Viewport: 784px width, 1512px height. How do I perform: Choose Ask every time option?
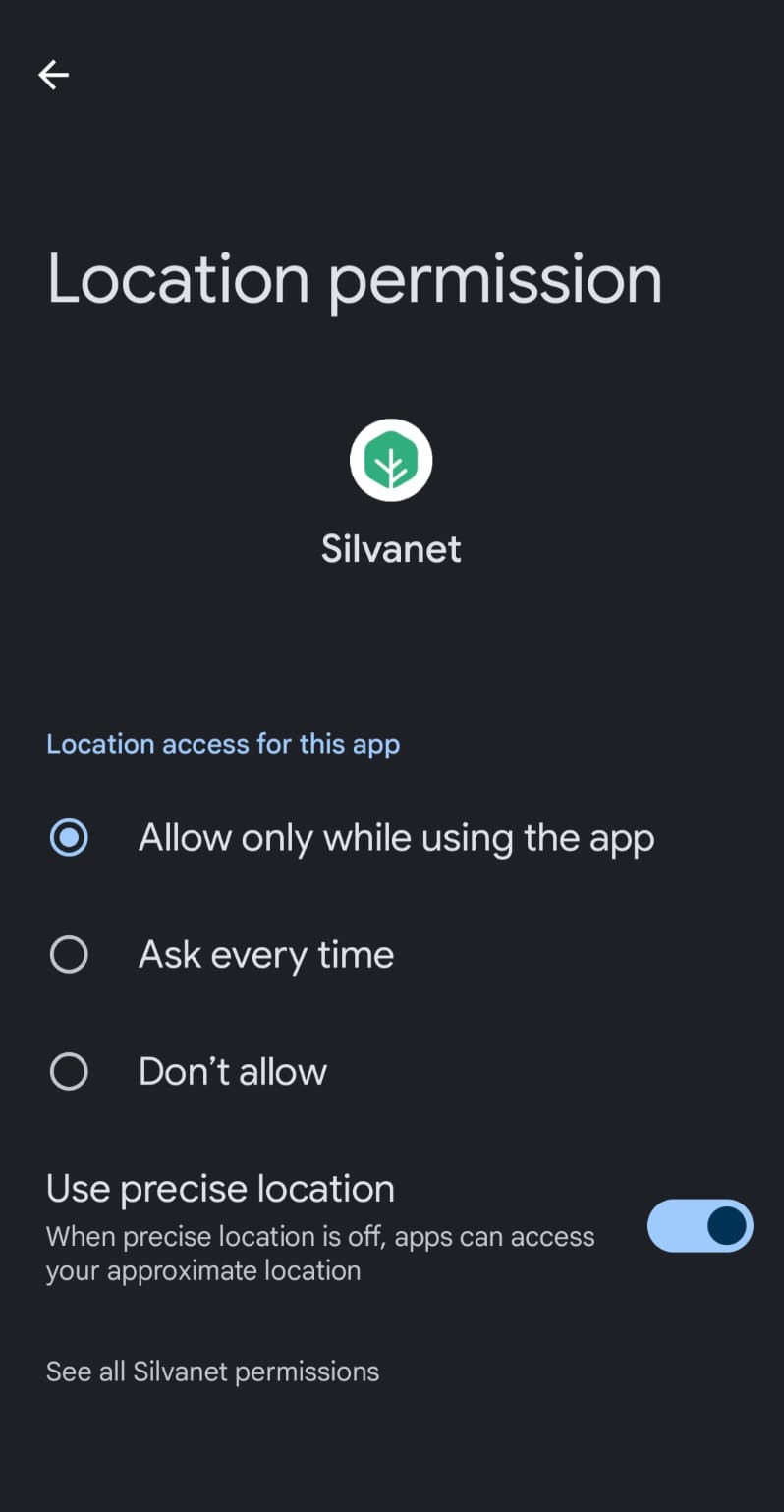pos(69,954)
